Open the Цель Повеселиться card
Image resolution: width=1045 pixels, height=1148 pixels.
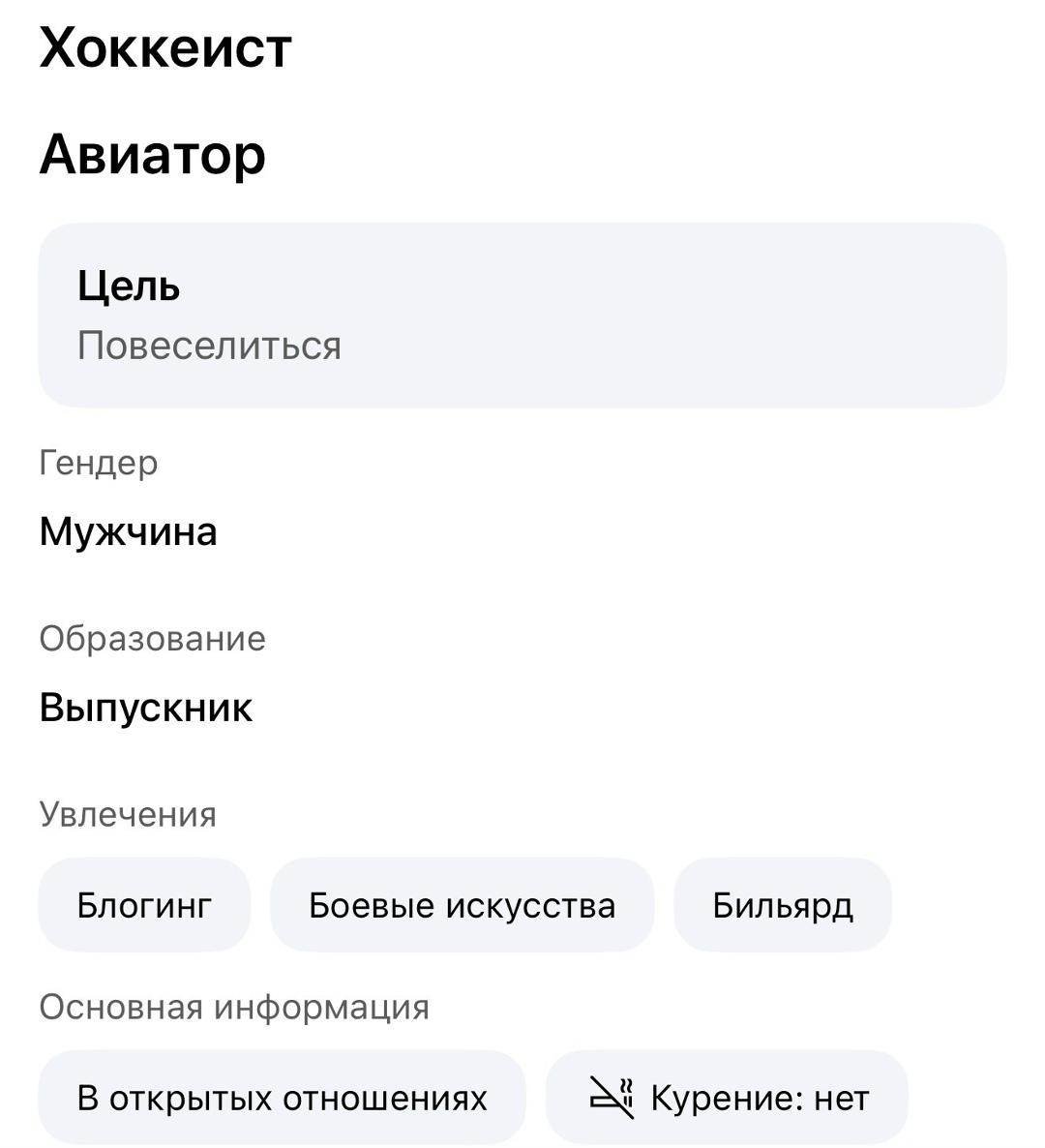[522, 316]
